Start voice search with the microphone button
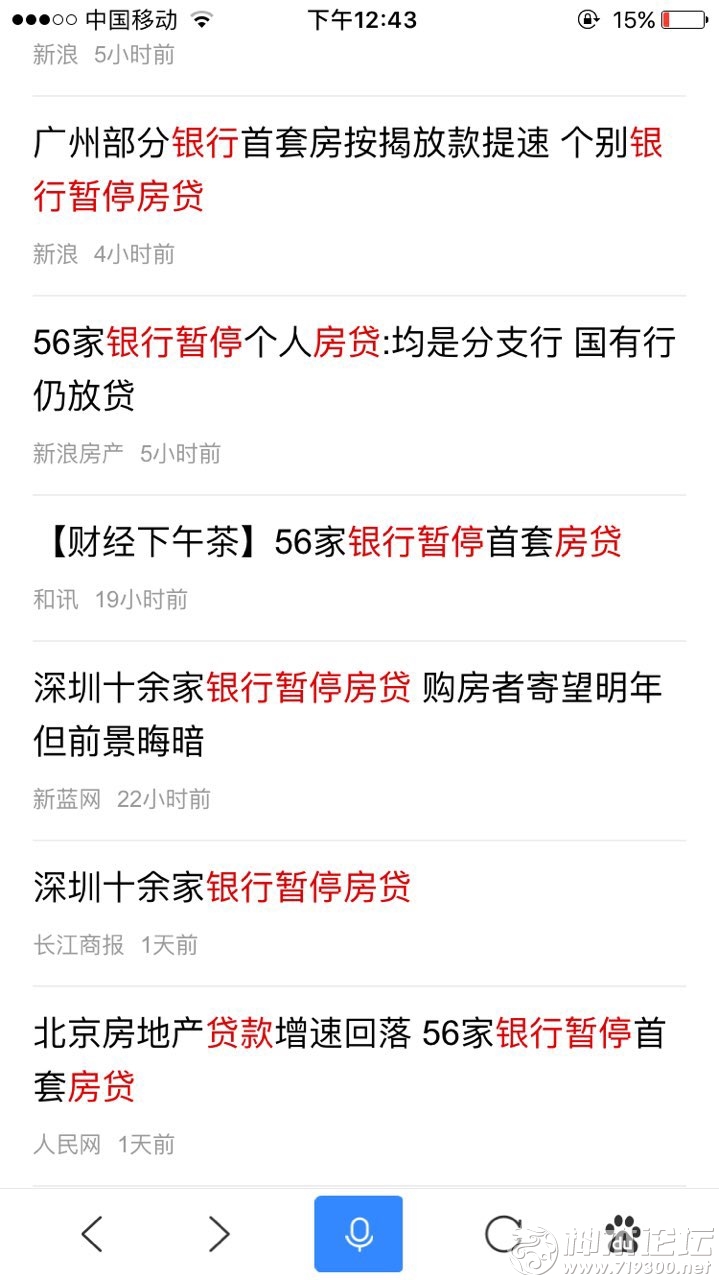Viewport: 719px width, 1280px height. click(x=358, y=1234)
